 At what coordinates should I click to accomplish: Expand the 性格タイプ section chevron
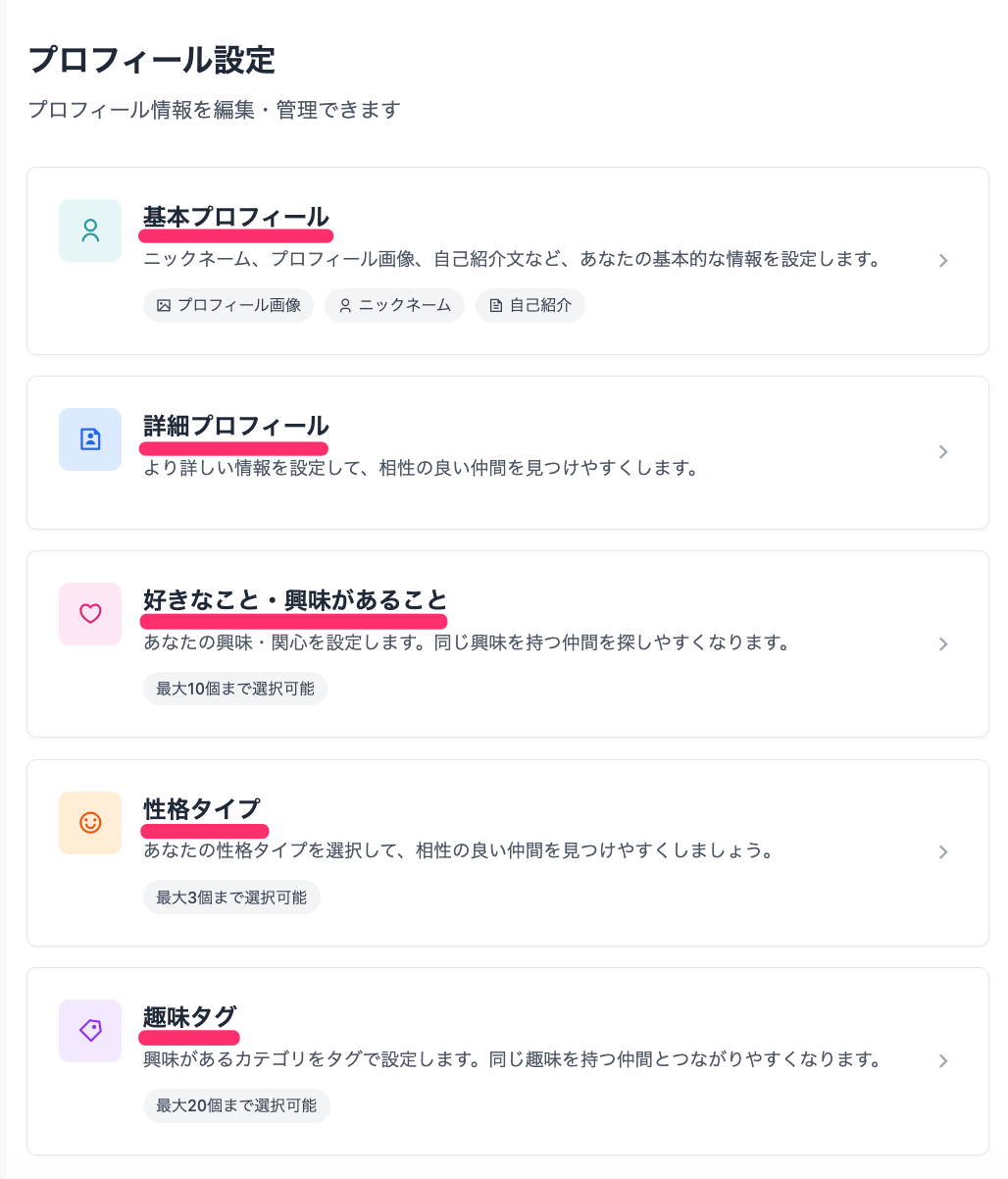tap(943, 852)
